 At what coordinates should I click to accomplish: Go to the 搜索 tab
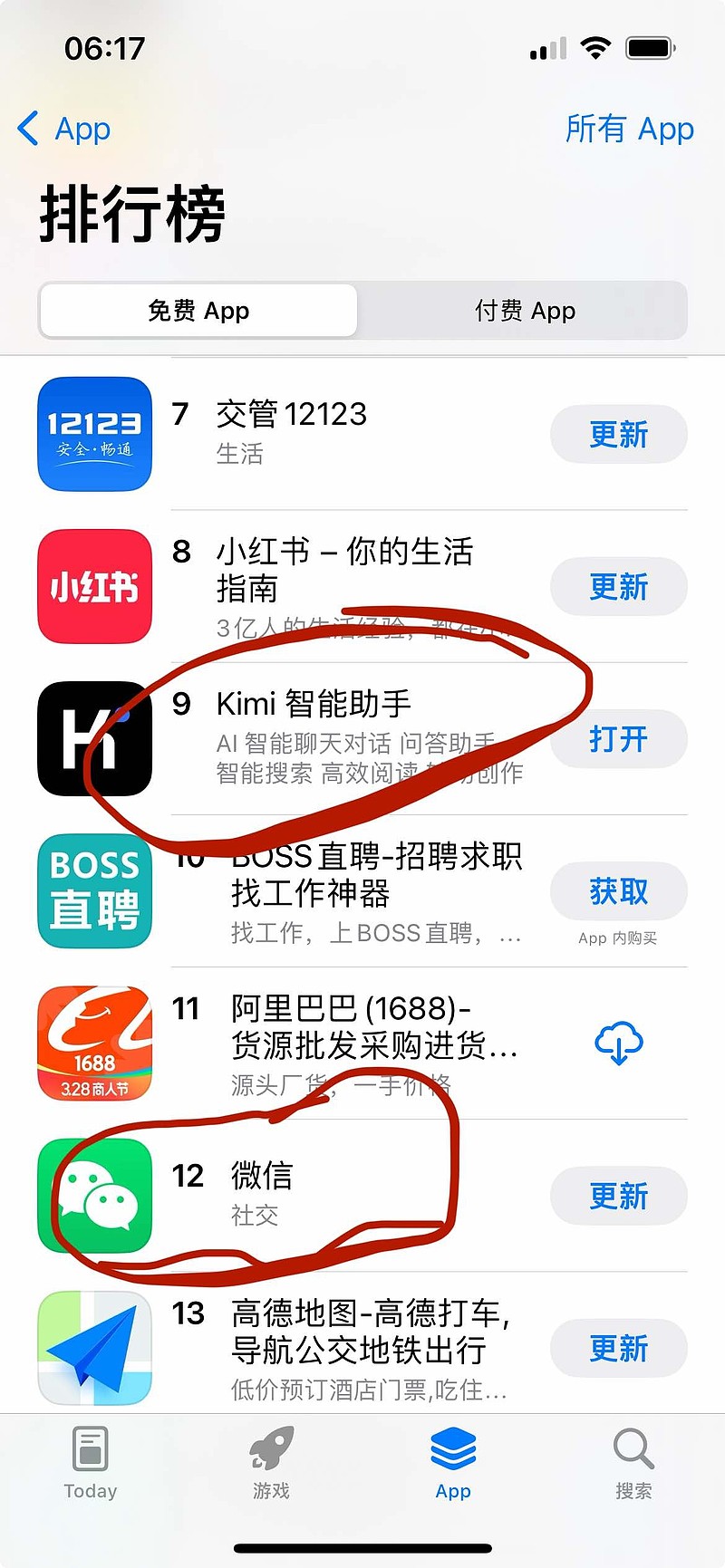click(x=633, y=1463)
